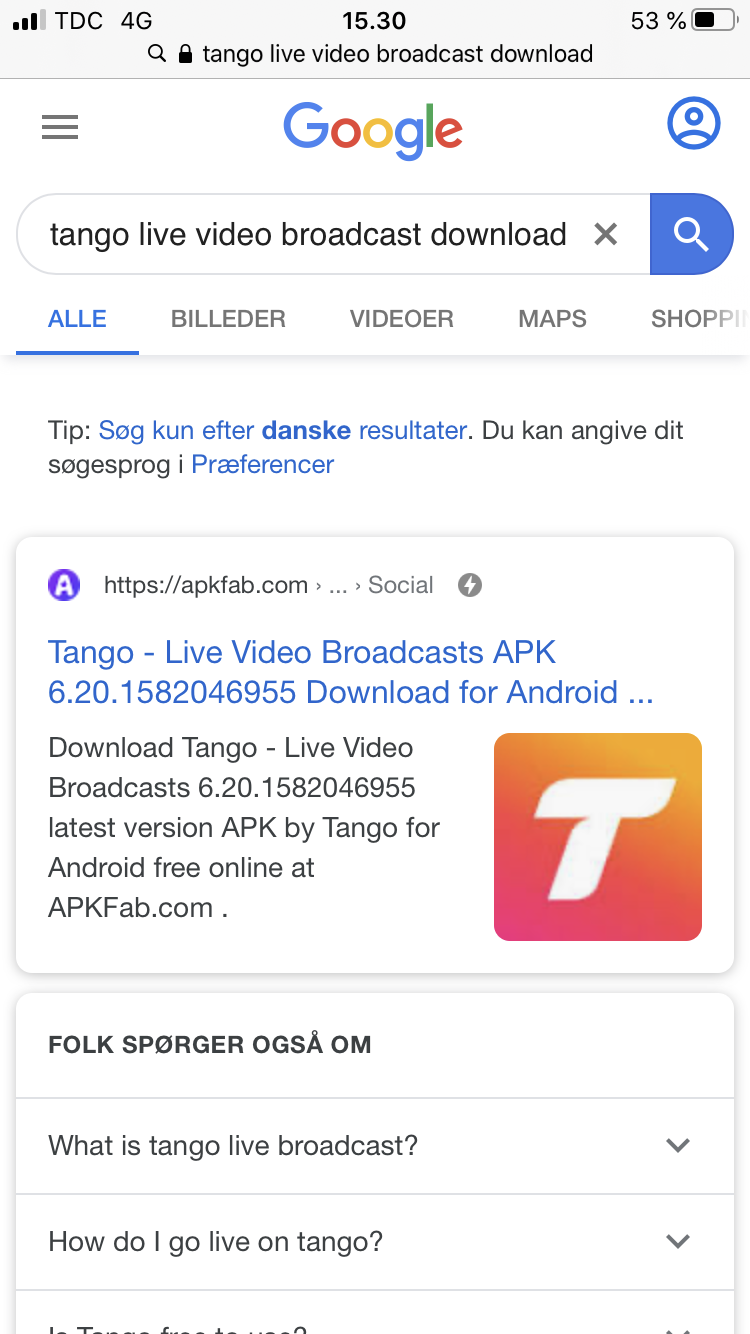Open the hamburger menu
Screen dimensions: 750x1334
(60, 127)
